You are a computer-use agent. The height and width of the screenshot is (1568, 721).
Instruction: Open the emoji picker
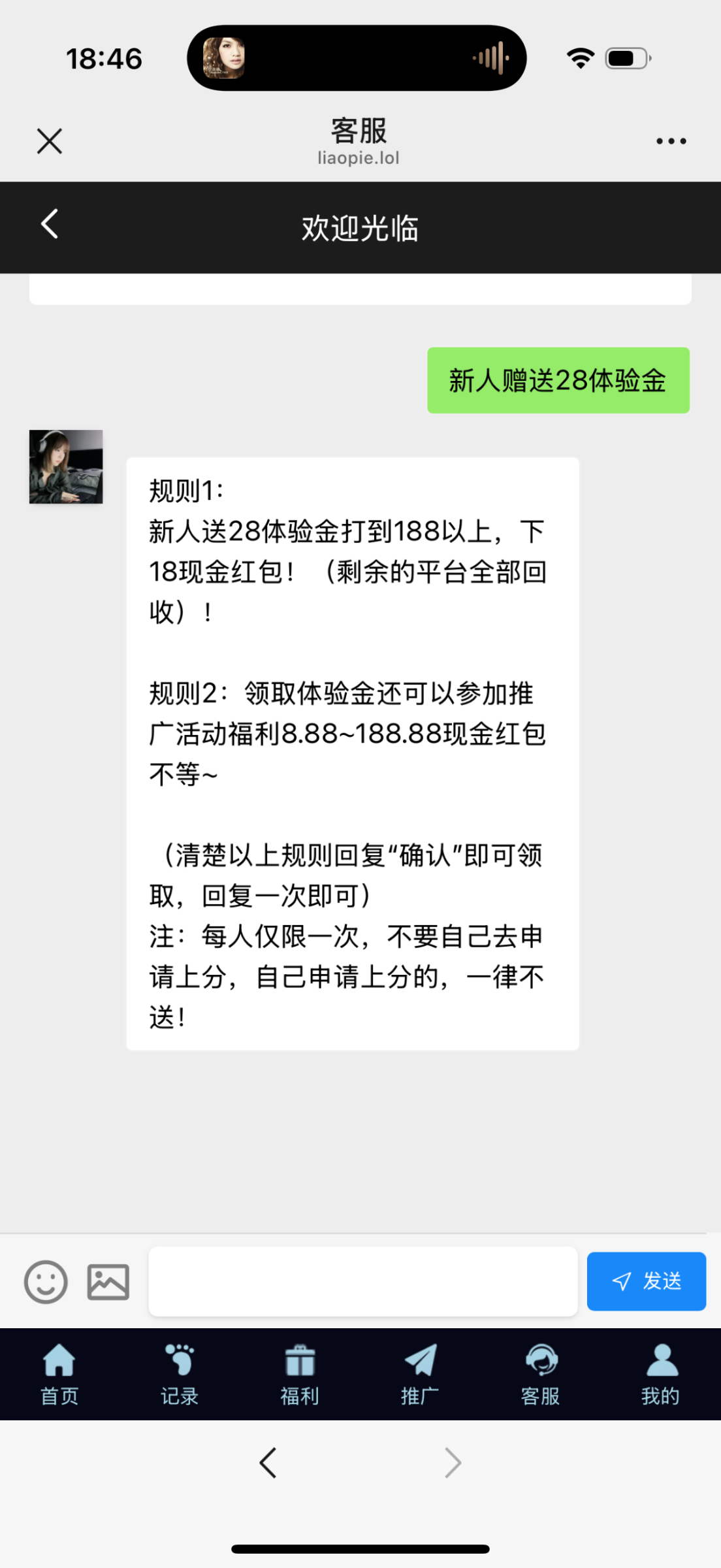point(46,1282)
